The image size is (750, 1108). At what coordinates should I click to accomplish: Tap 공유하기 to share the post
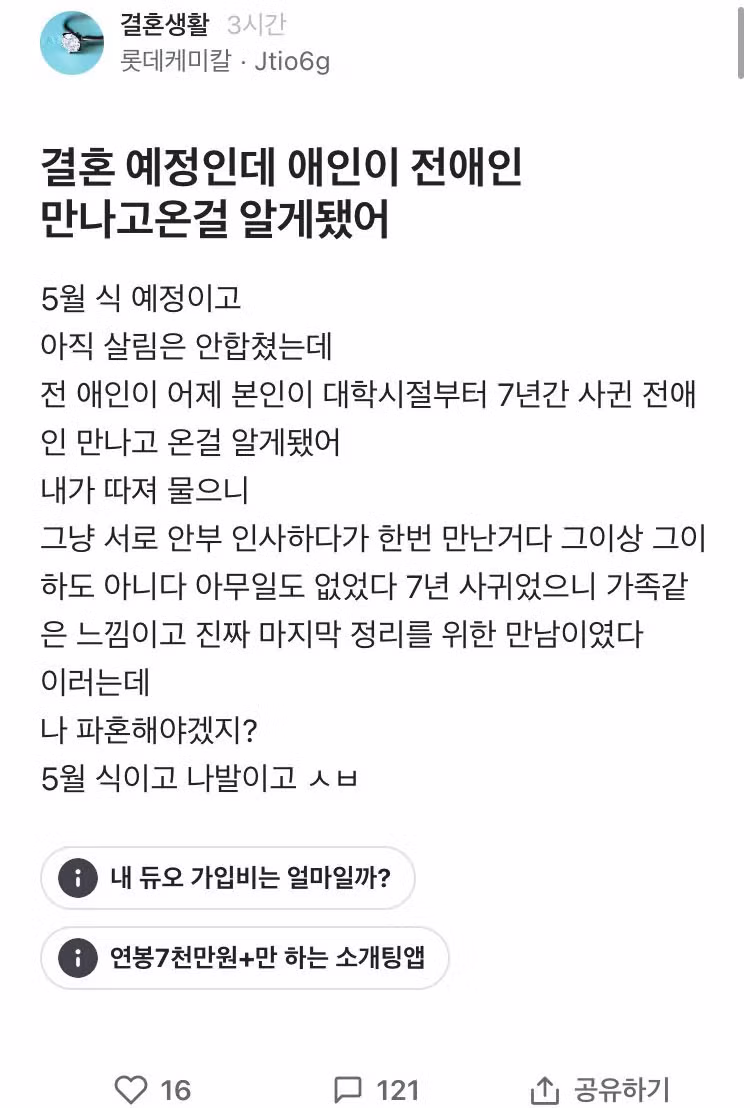600,1088
